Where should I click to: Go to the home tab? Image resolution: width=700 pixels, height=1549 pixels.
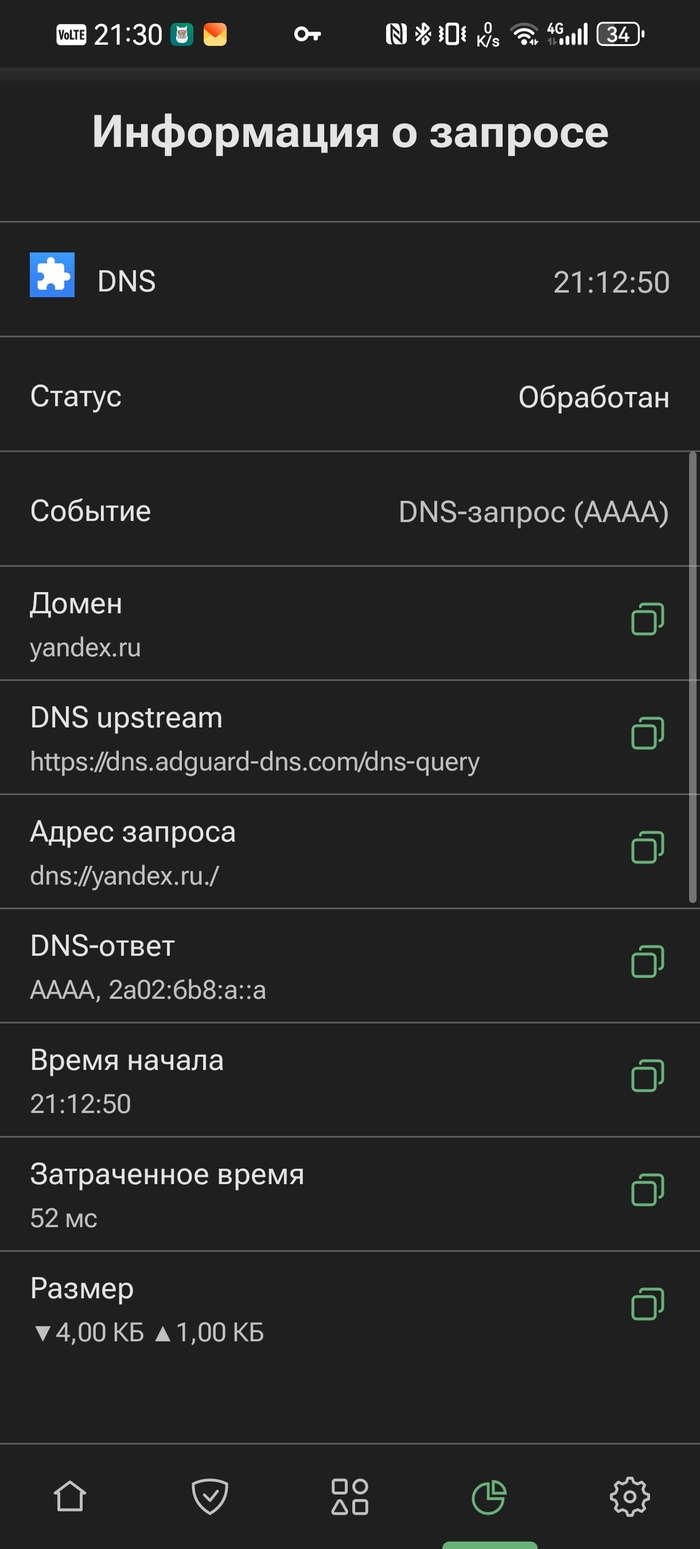pos(70,1497)
